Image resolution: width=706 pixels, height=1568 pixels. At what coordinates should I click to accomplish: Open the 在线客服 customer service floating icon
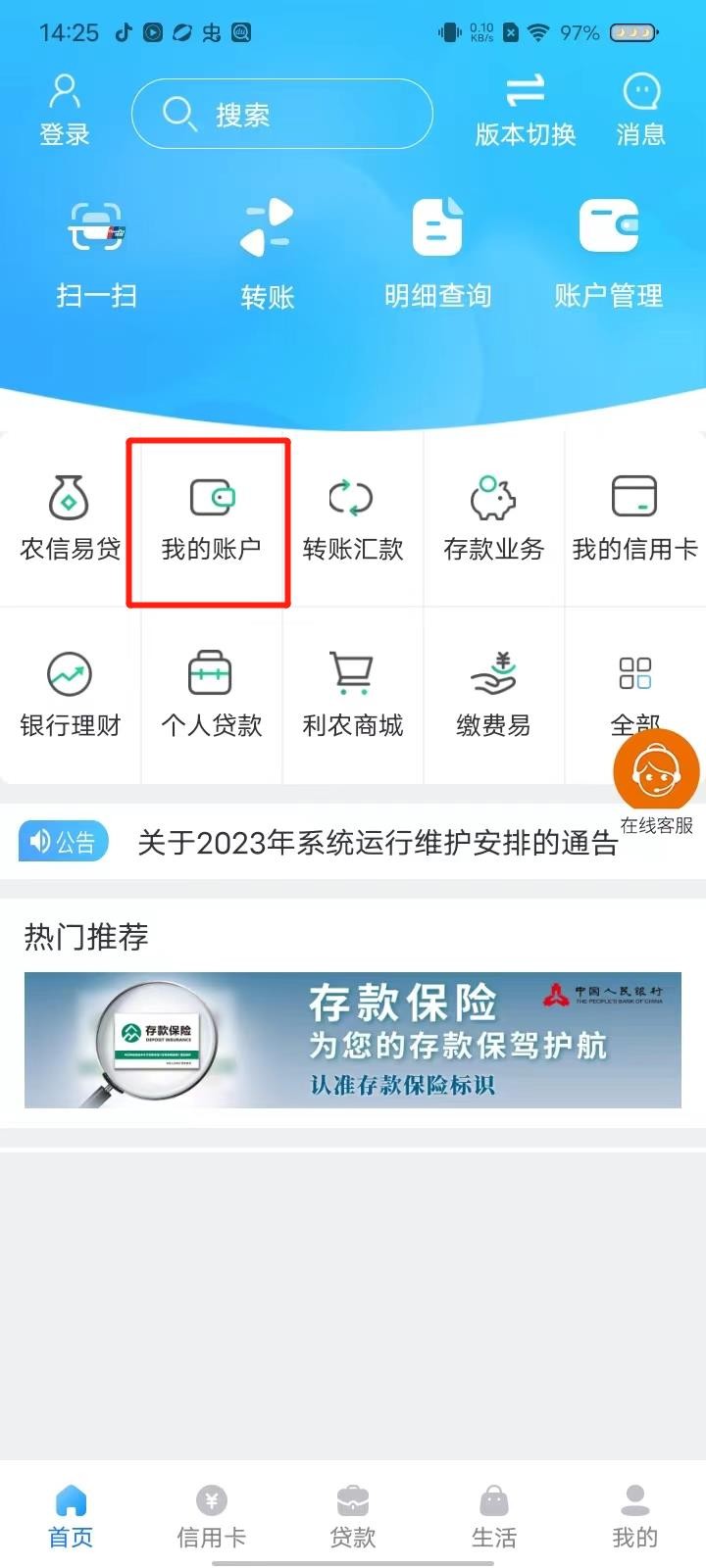[654, 773]
